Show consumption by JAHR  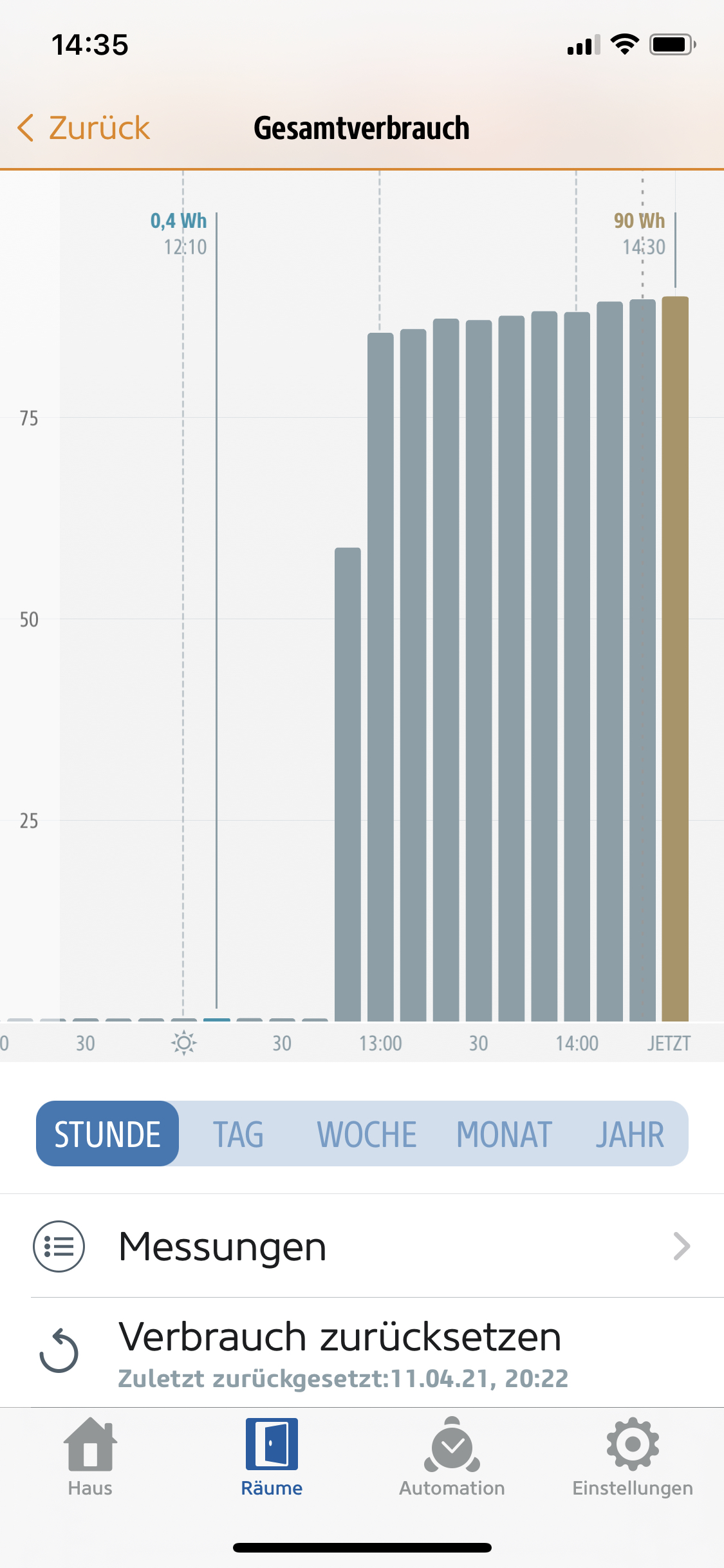coord(629,1134)
